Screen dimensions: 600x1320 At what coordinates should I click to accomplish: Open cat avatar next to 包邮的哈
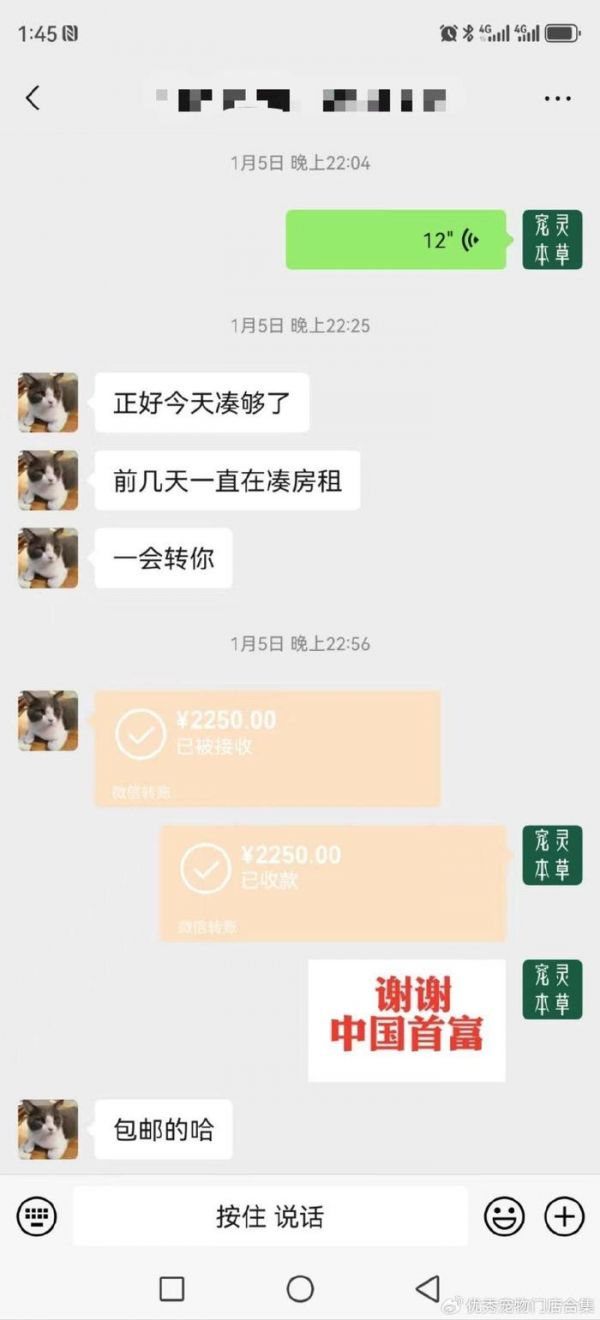tap(48, 1129)
